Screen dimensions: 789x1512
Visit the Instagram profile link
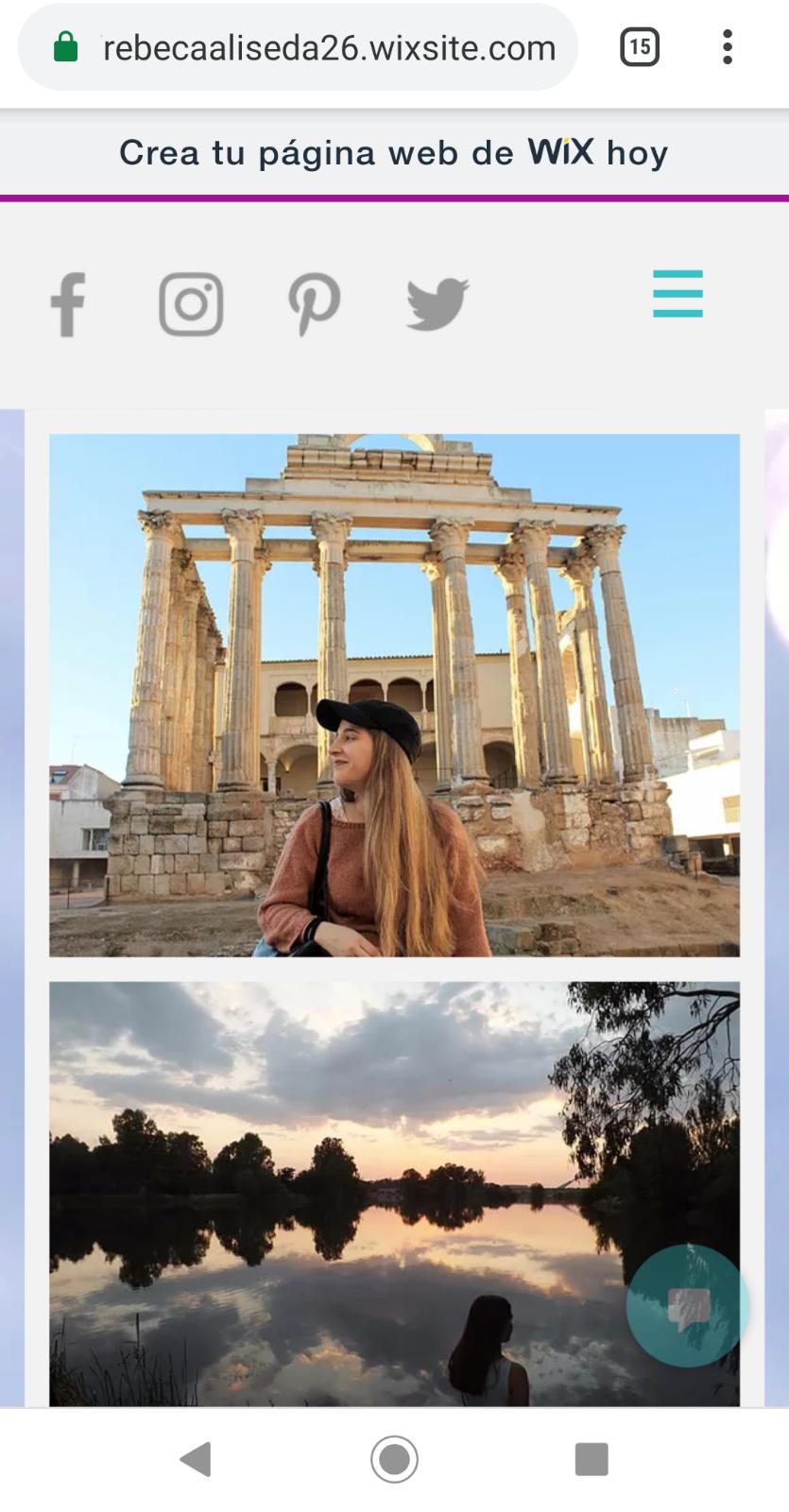pos(191,304)
